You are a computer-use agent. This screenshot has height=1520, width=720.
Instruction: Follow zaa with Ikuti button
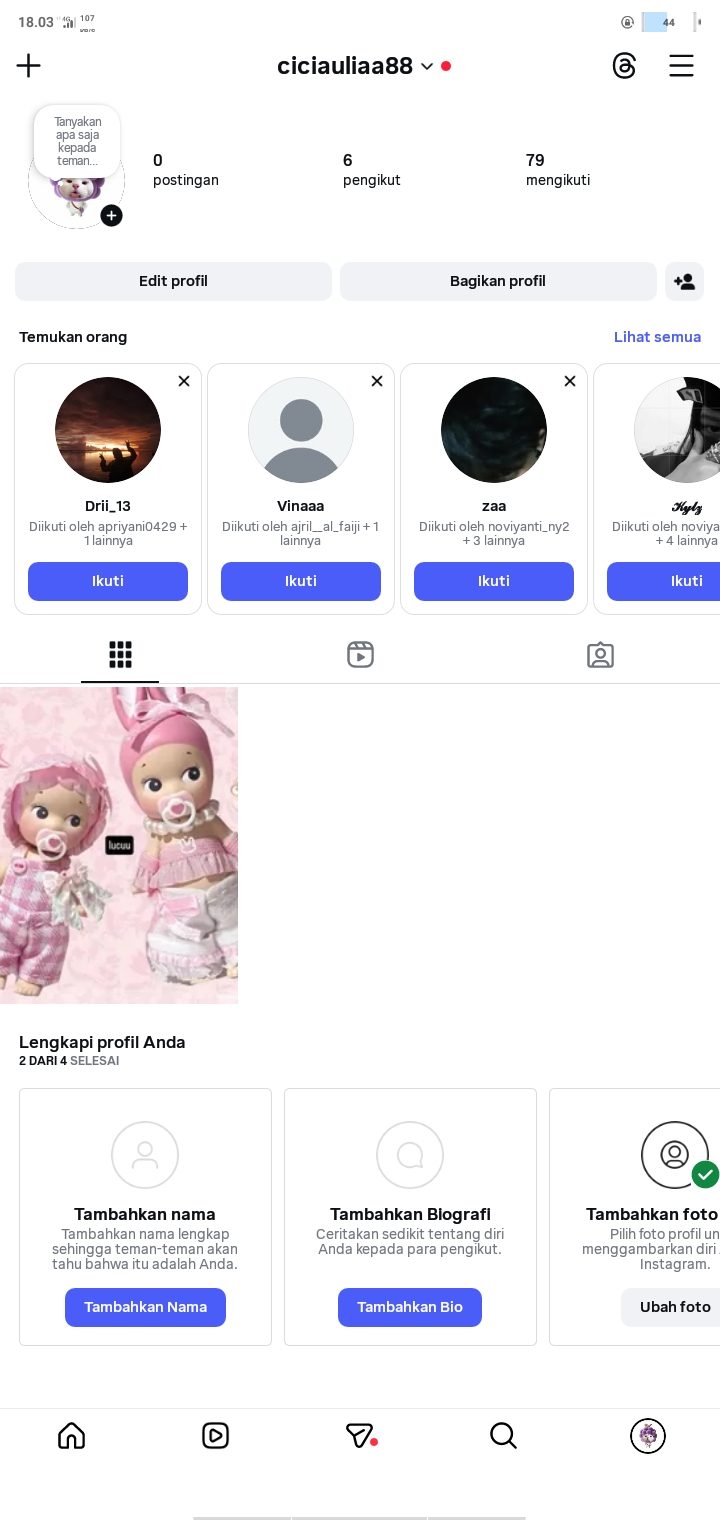[x=494, y=581]
